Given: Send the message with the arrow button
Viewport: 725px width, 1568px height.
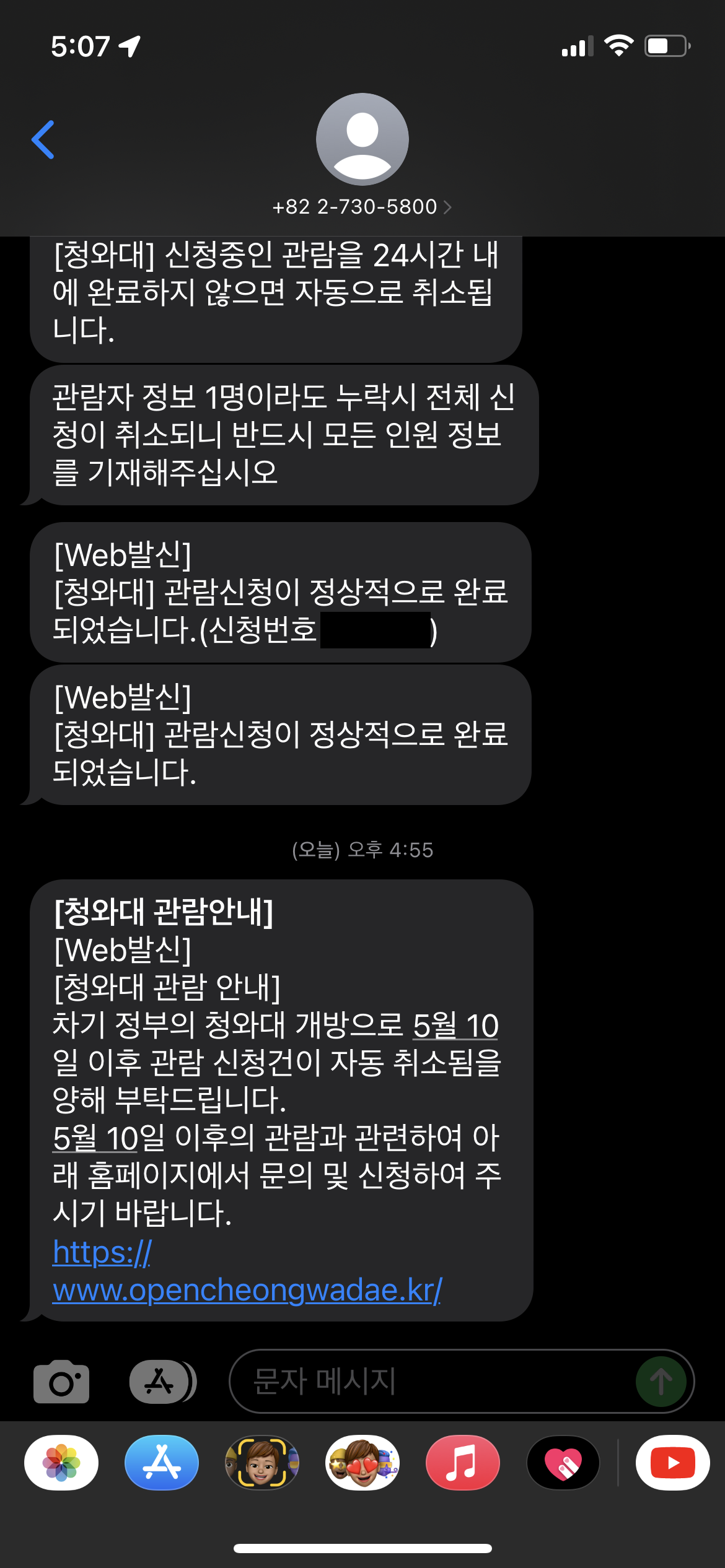Looking at the screenshot, I should point(661,1382).
